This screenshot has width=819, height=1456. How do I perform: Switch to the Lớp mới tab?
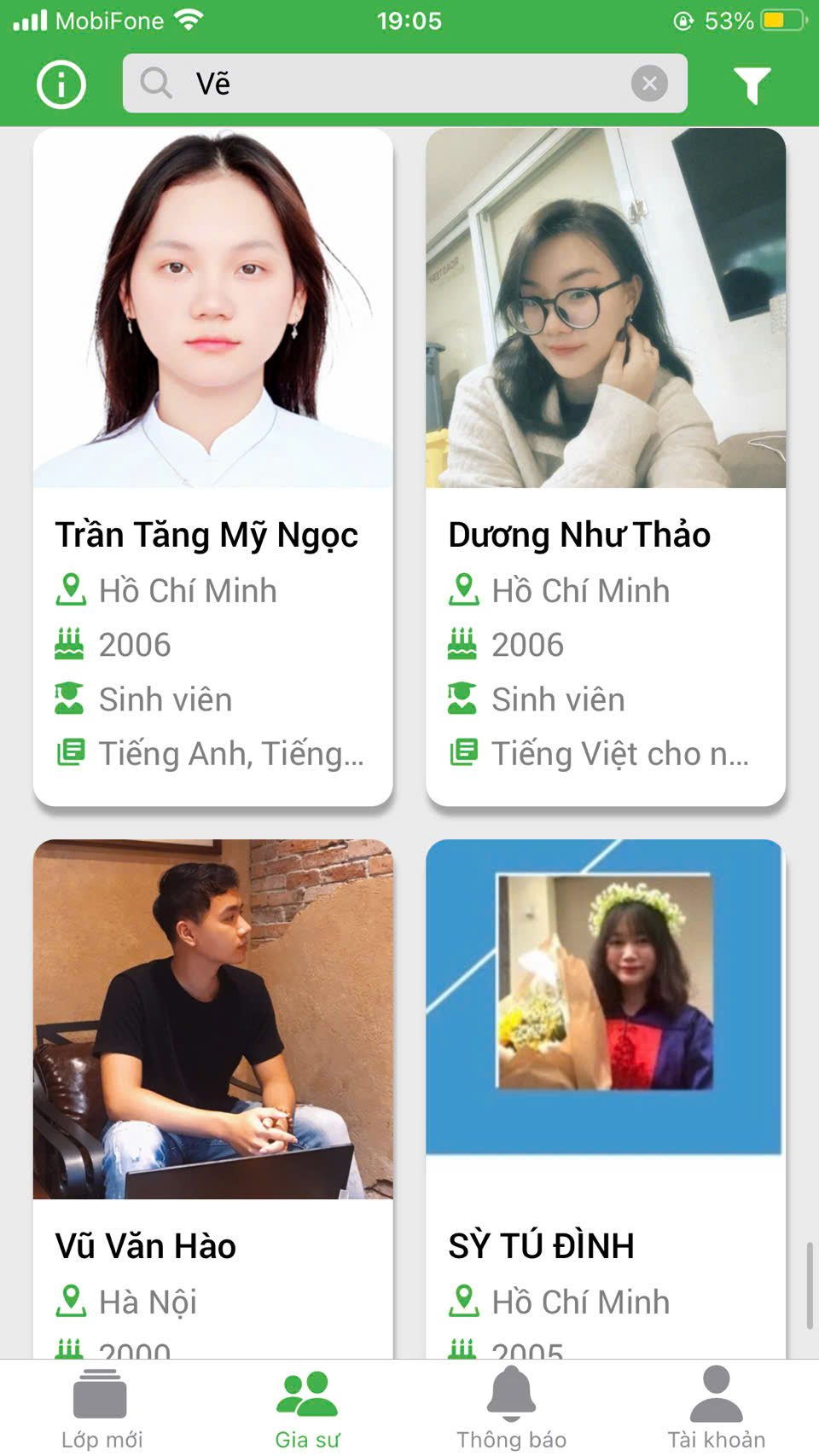[x=102, y=1408]
